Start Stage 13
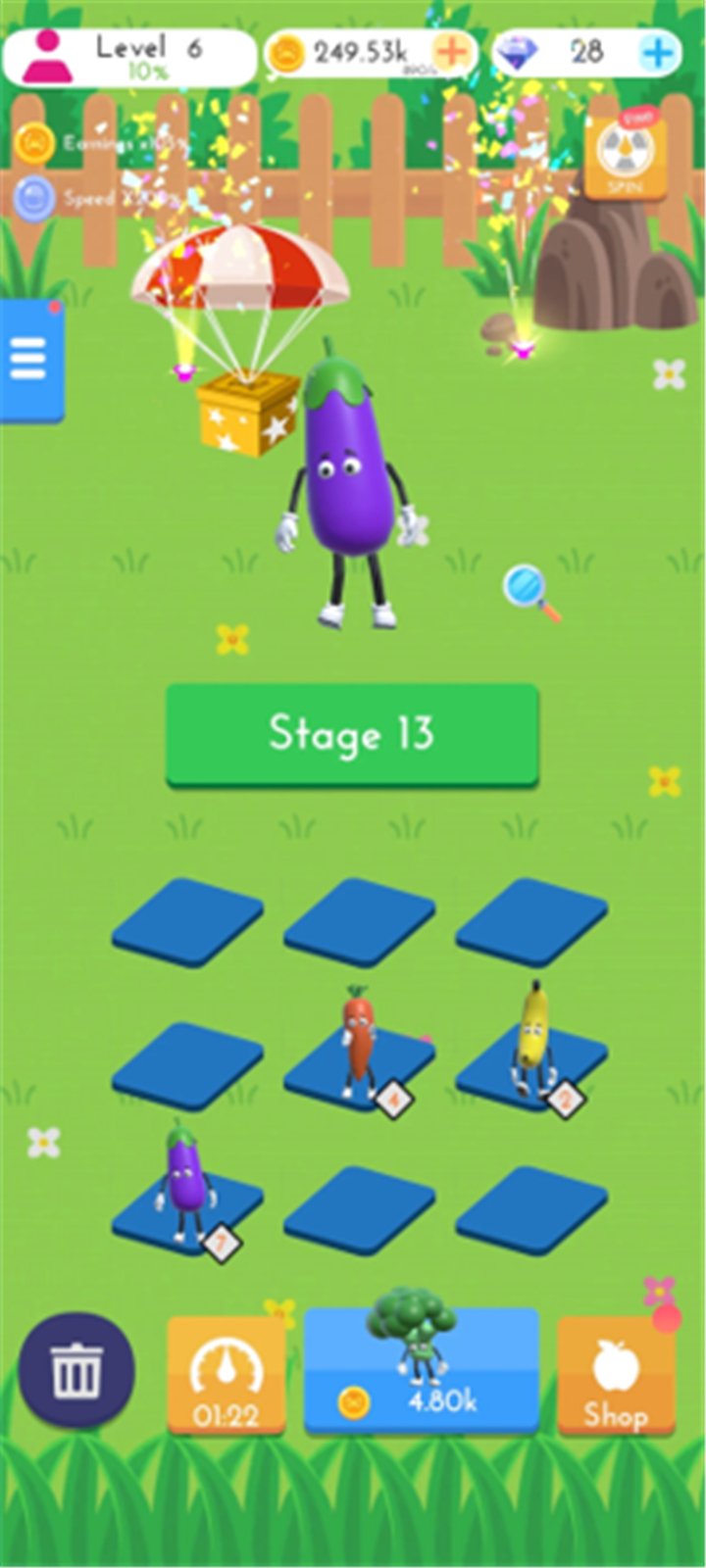This screenshot has height=1568, width=706. (x=352, y=735)
